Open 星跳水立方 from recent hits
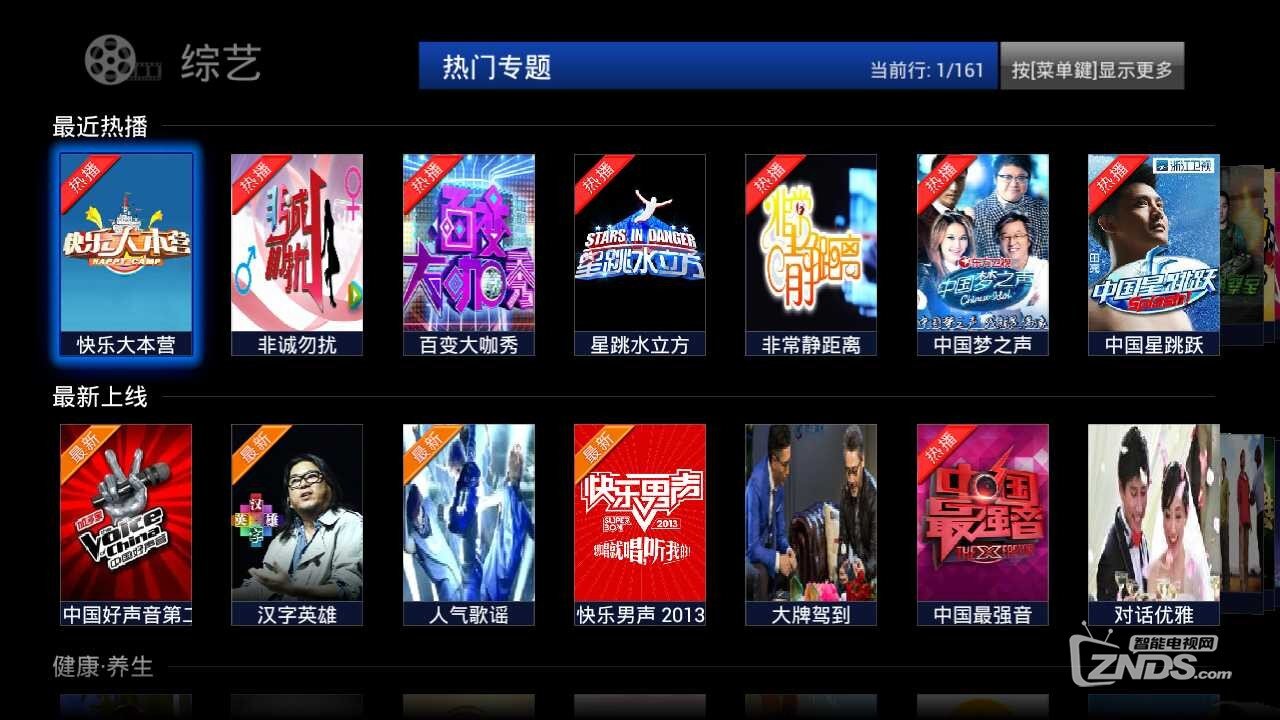Image resolution: width=1280 pixels, height=720 pixels. coord(640,254)
